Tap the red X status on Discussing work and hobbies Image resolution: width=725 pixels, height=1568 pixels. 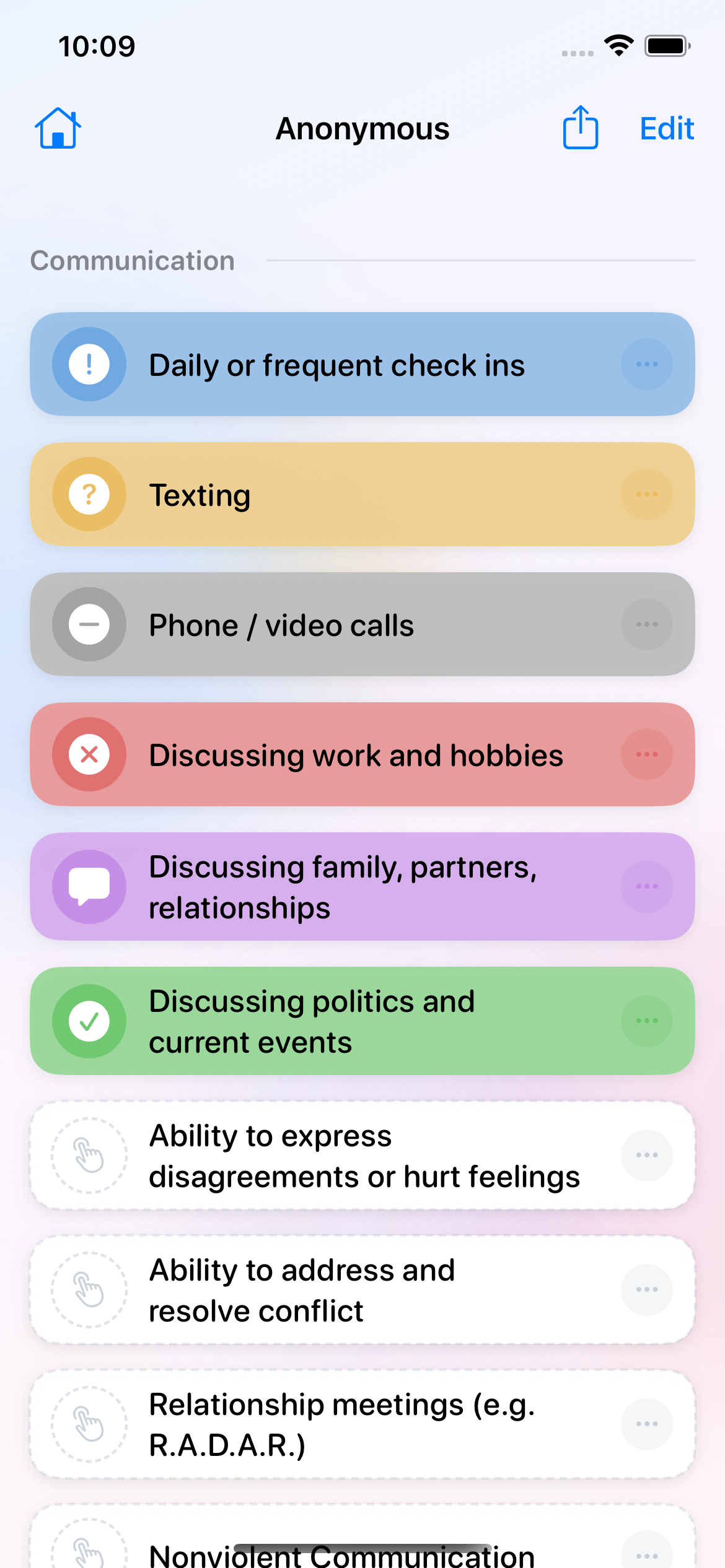89,754
